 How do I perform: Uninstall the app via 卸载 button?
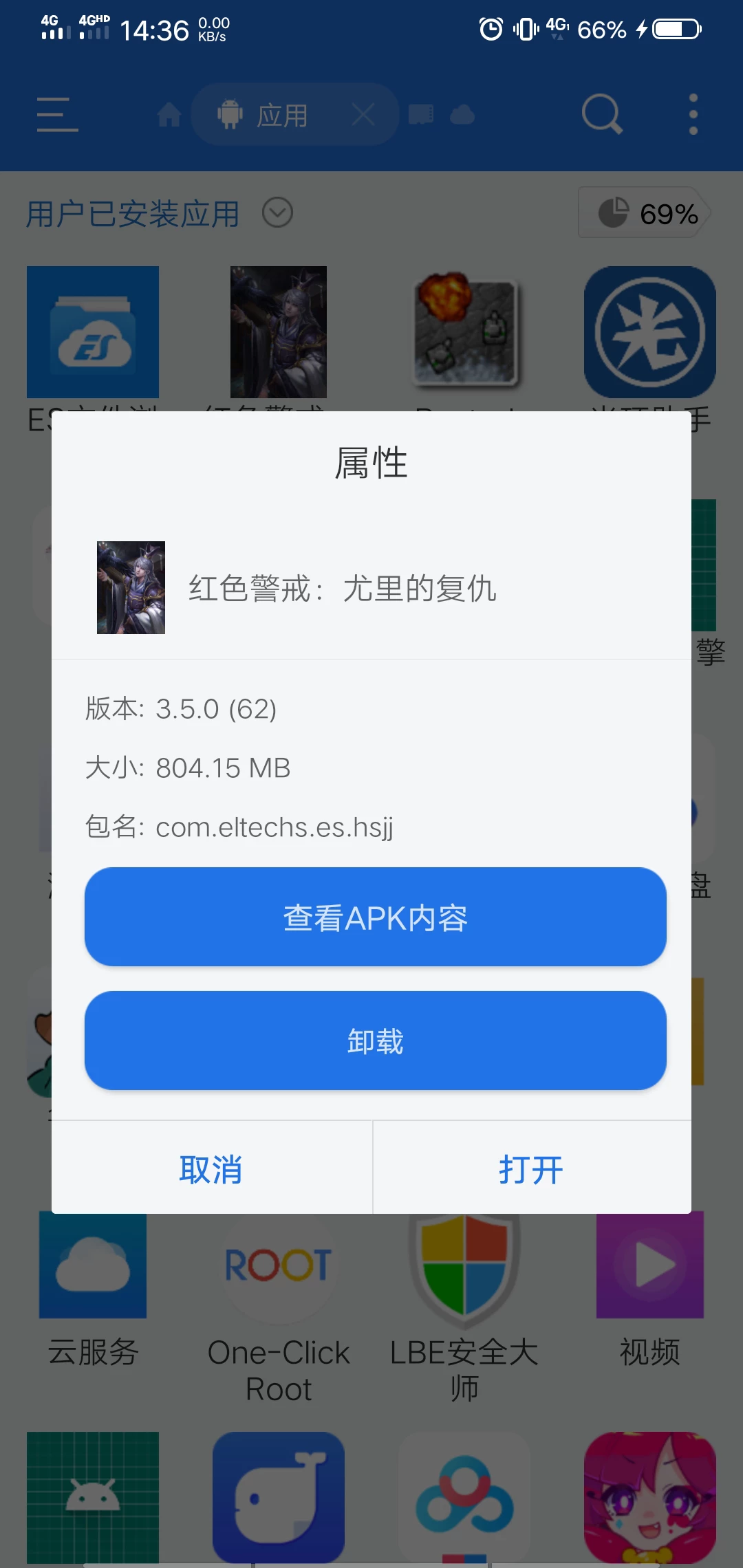[375, 1041]
